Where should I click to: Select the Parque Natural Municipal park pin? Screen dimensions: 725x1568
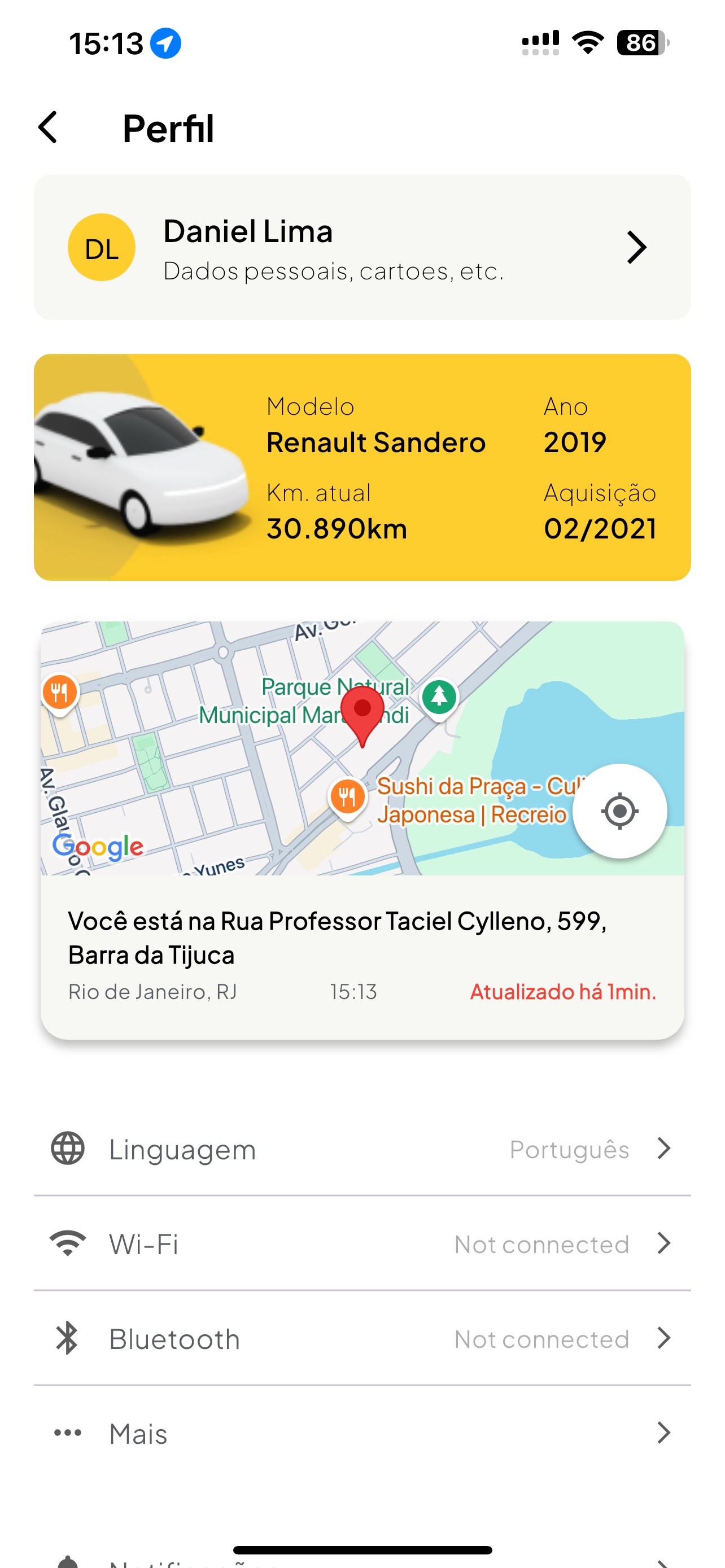pyautogui.click(x=439, y=697)
